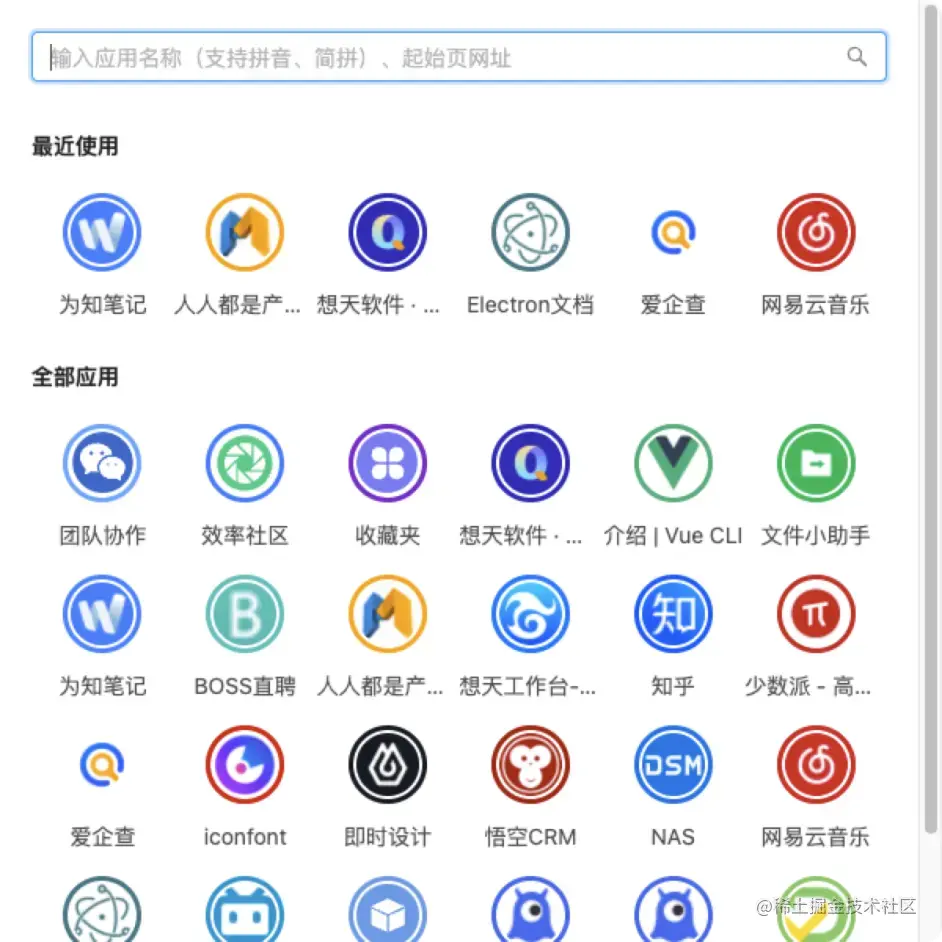Open 想天工作台 app
The width and height of the screenshot is (942, 942).
530,614
